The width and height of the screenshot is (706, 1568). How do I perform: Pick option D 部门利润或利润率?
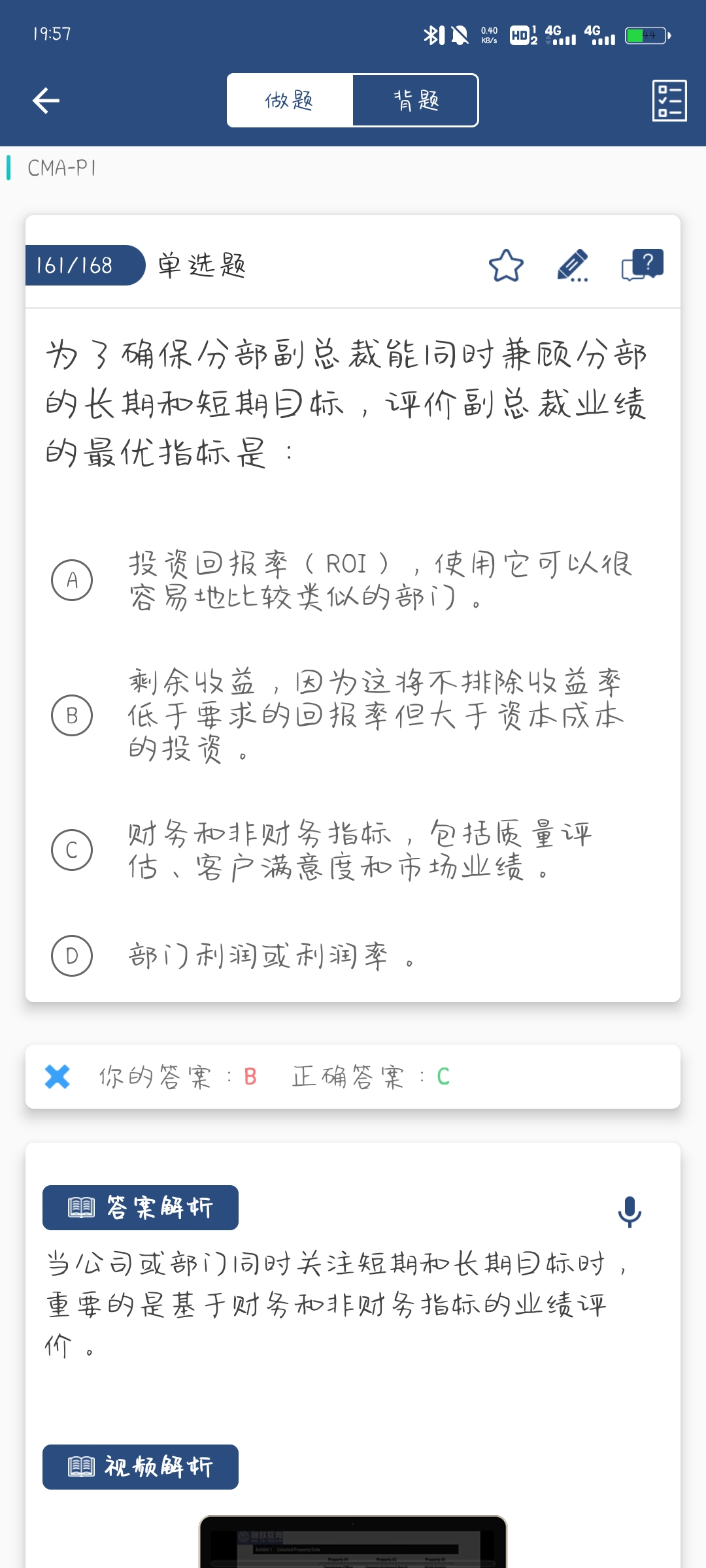pyautogui.click(x=72, y=956)
